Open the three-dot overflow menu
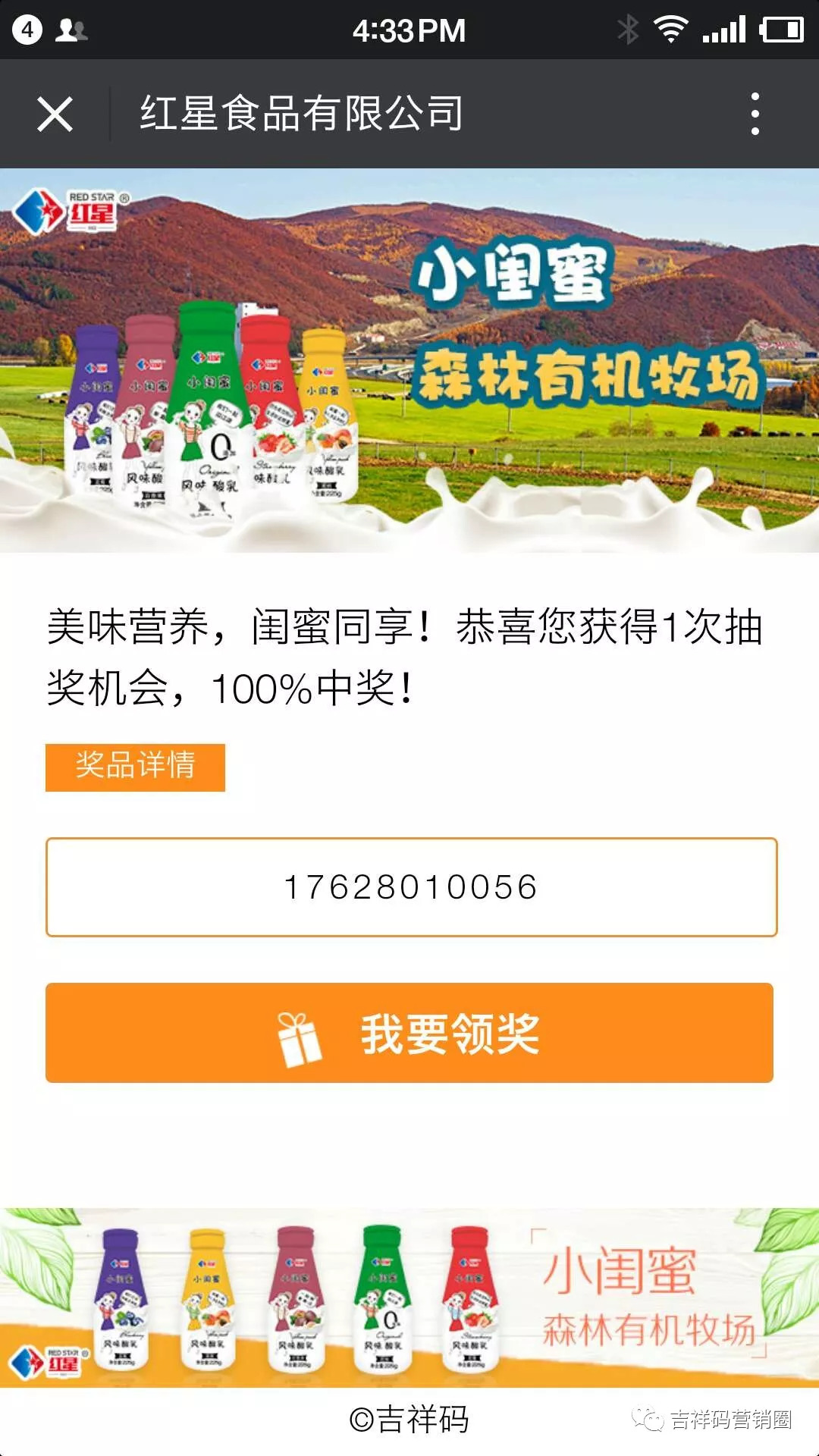819x1456 pixels. click(755, 115)
